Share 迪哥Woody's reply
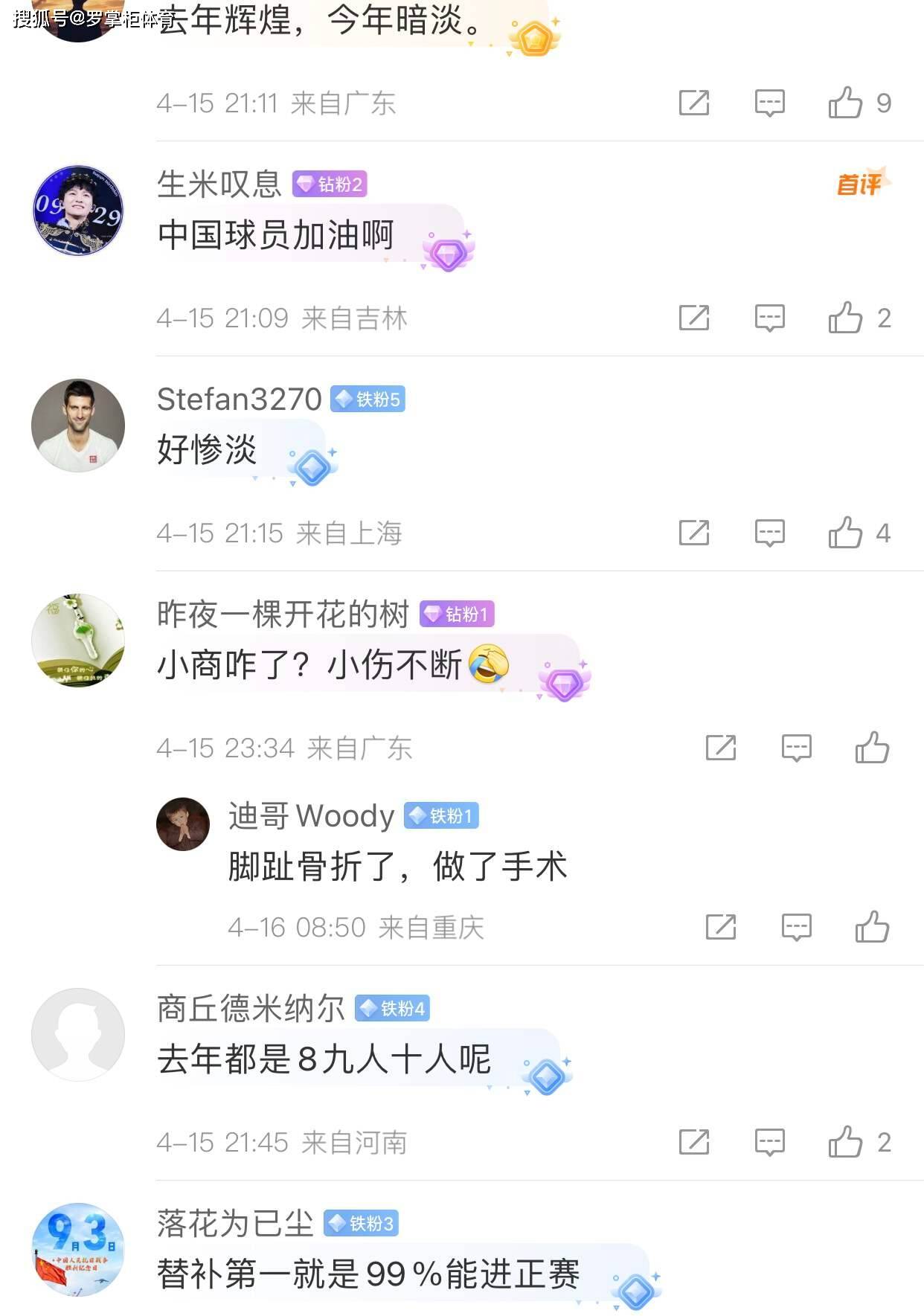This screenshot has width=924, height=1316. coord(720,927)
